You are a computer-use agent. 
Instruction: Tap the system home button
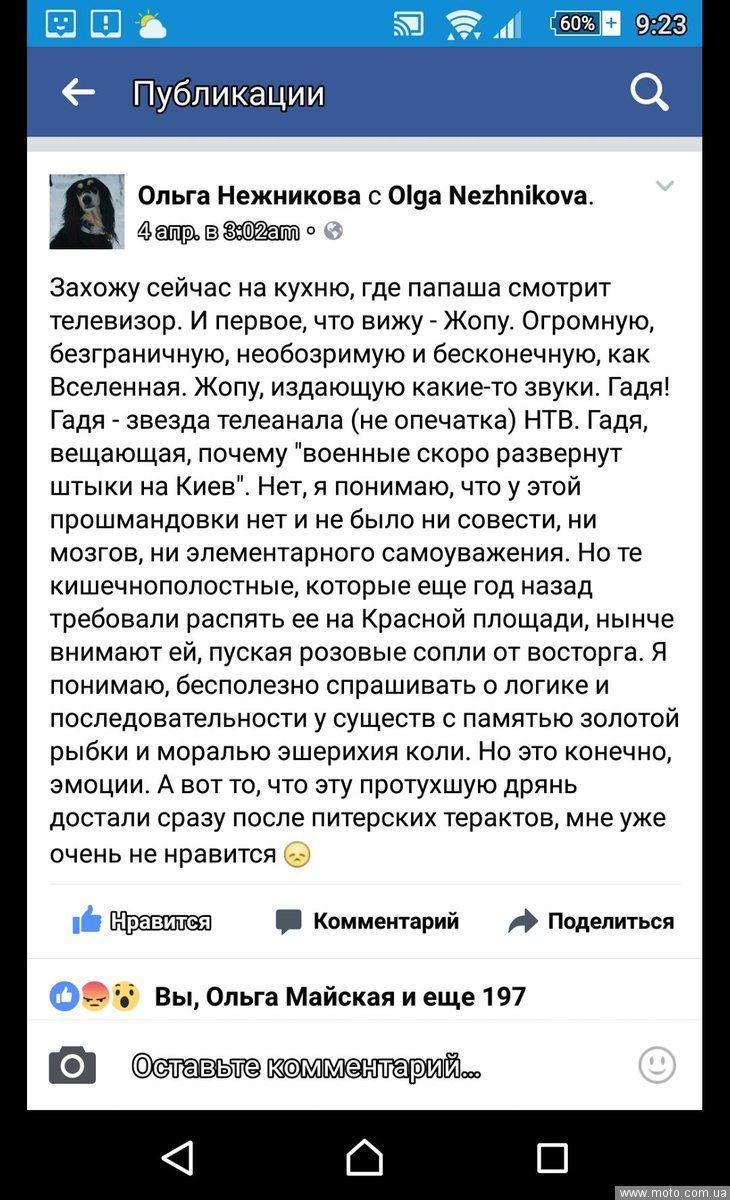[364, 1158]
